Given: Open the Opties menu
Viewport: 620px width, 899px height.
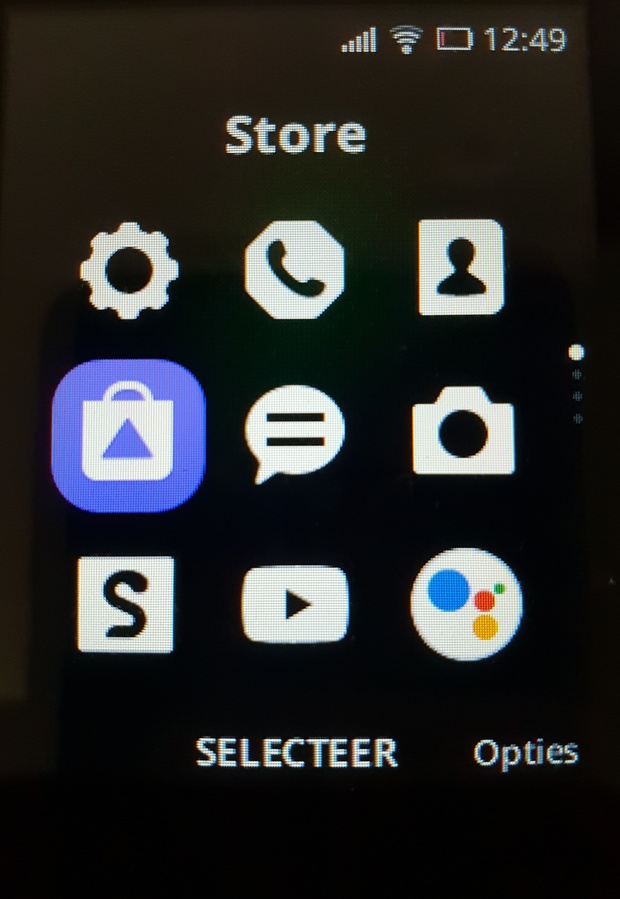Looking at the screenshot, I should tap(525, 752).
